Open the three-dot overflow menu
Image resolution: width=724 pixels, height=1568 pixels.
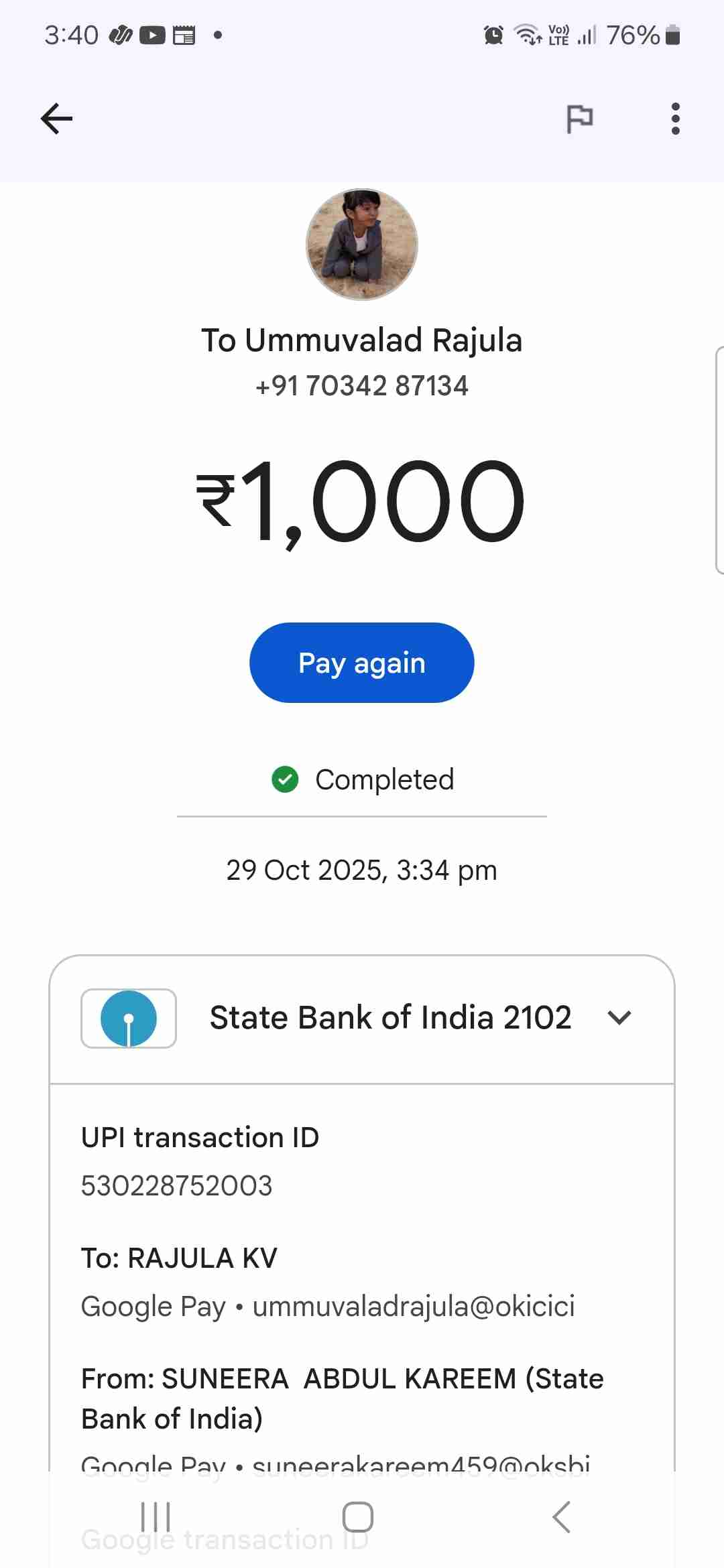[x=675, y=119]
